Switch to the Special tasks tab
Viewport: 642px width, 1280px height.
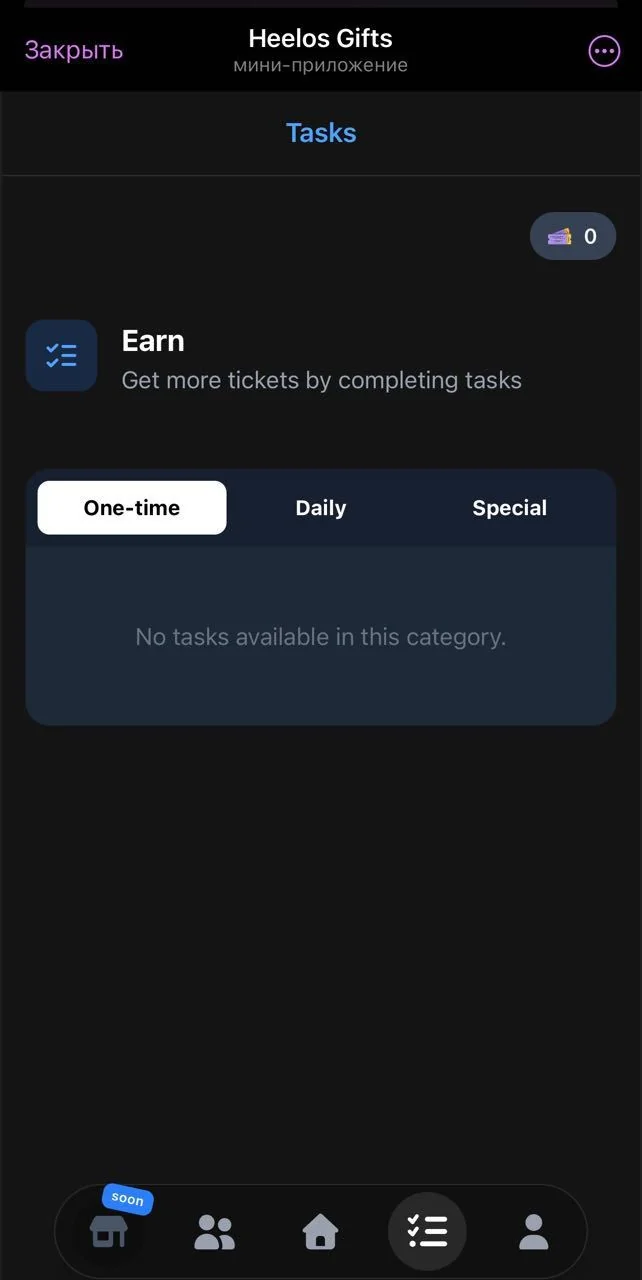(x=510, y=508)
